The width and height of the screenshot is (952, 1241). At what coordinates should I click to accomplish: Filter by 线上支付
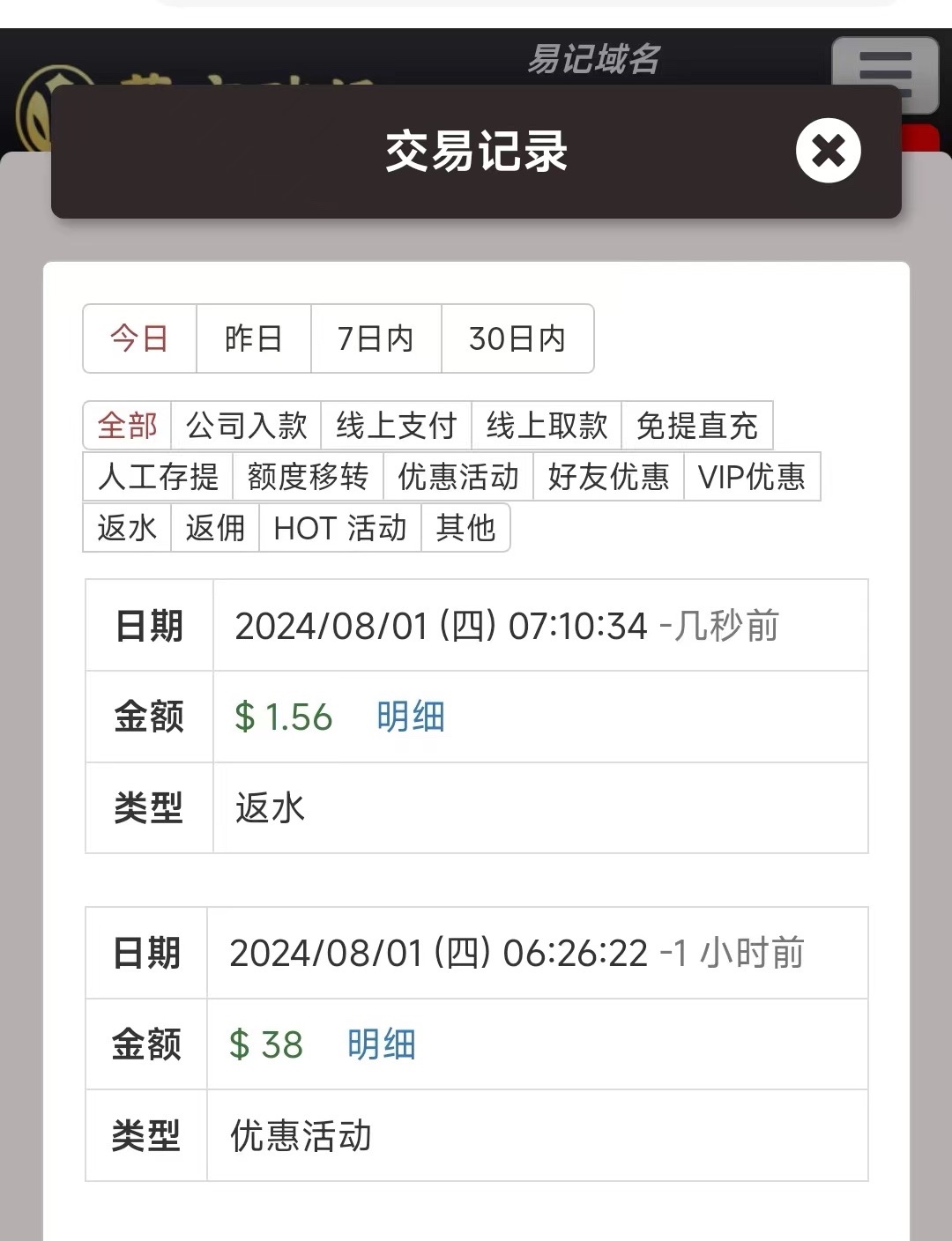pos(397,426)
